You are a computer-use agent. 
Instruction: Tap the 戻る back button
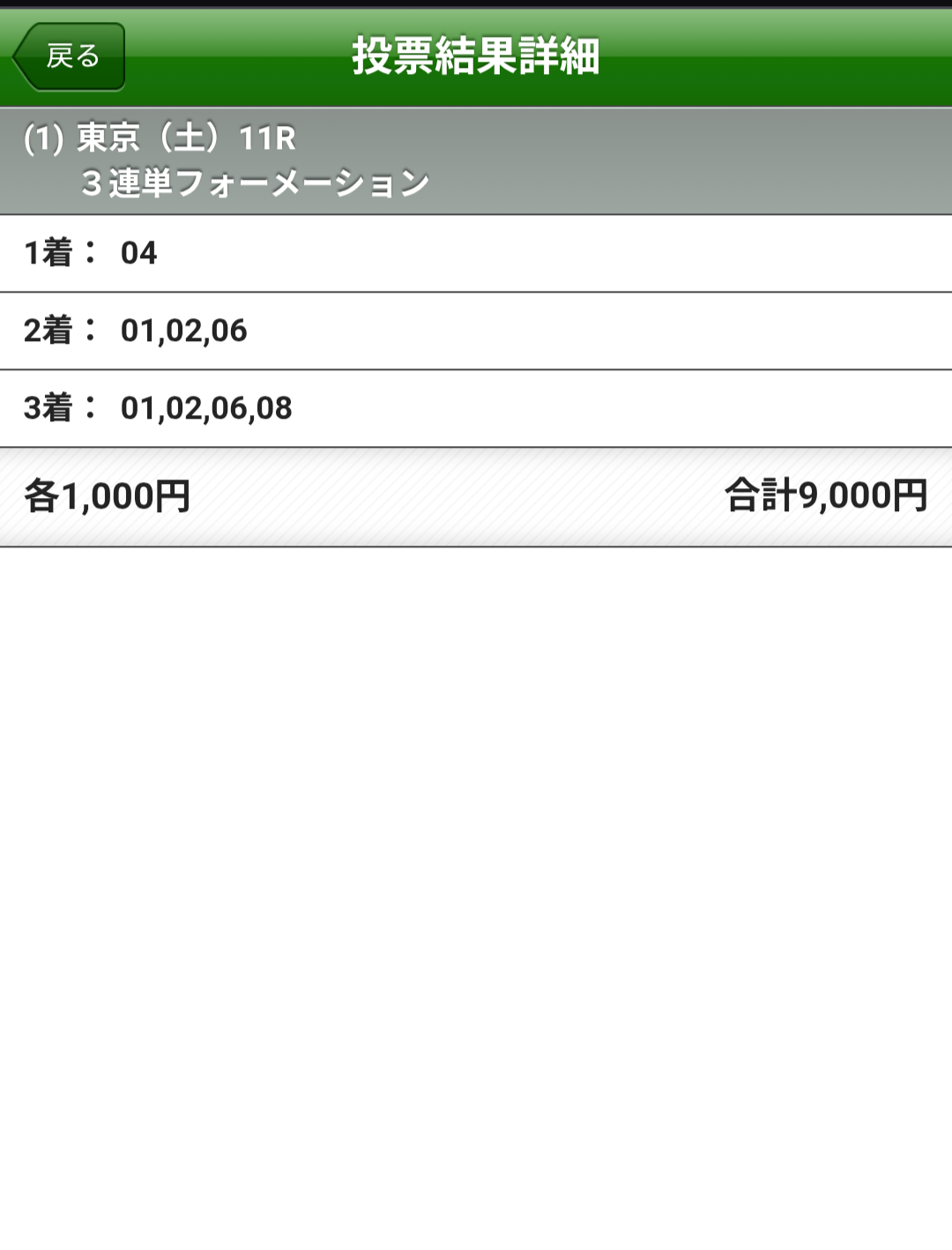(71, 57)
